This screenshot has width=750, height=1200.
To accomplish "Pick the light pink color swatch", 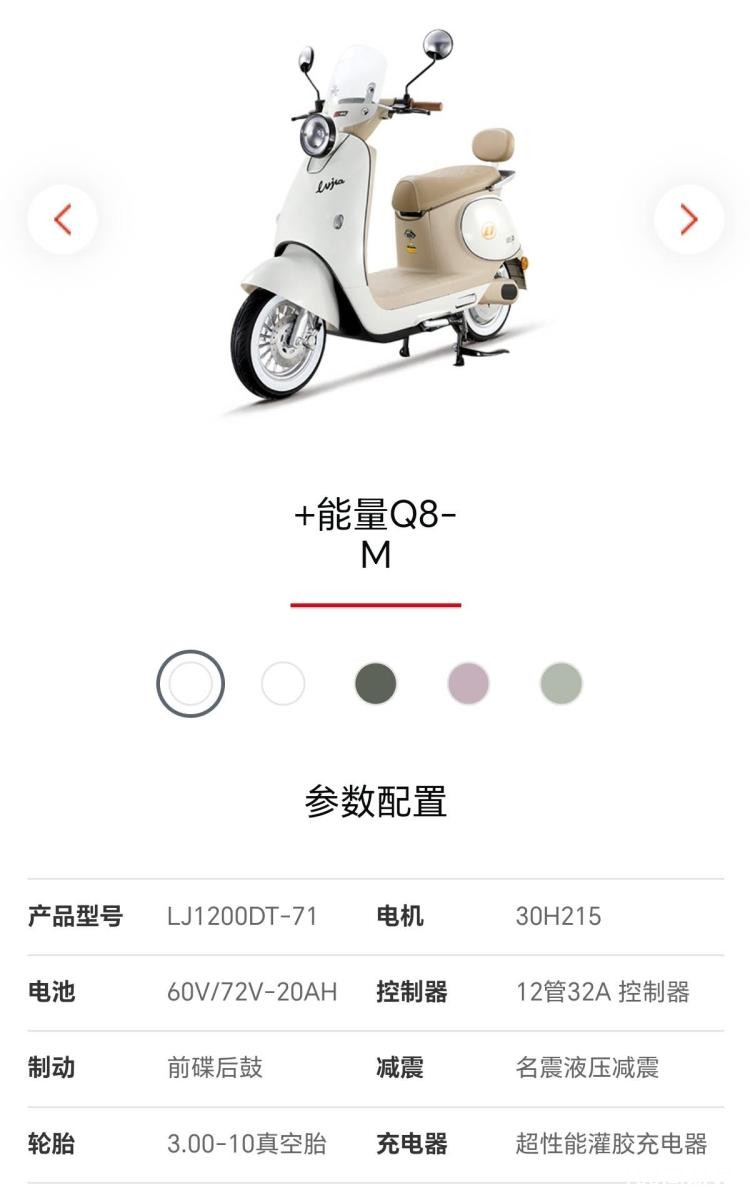I will (x=468, y=684).
